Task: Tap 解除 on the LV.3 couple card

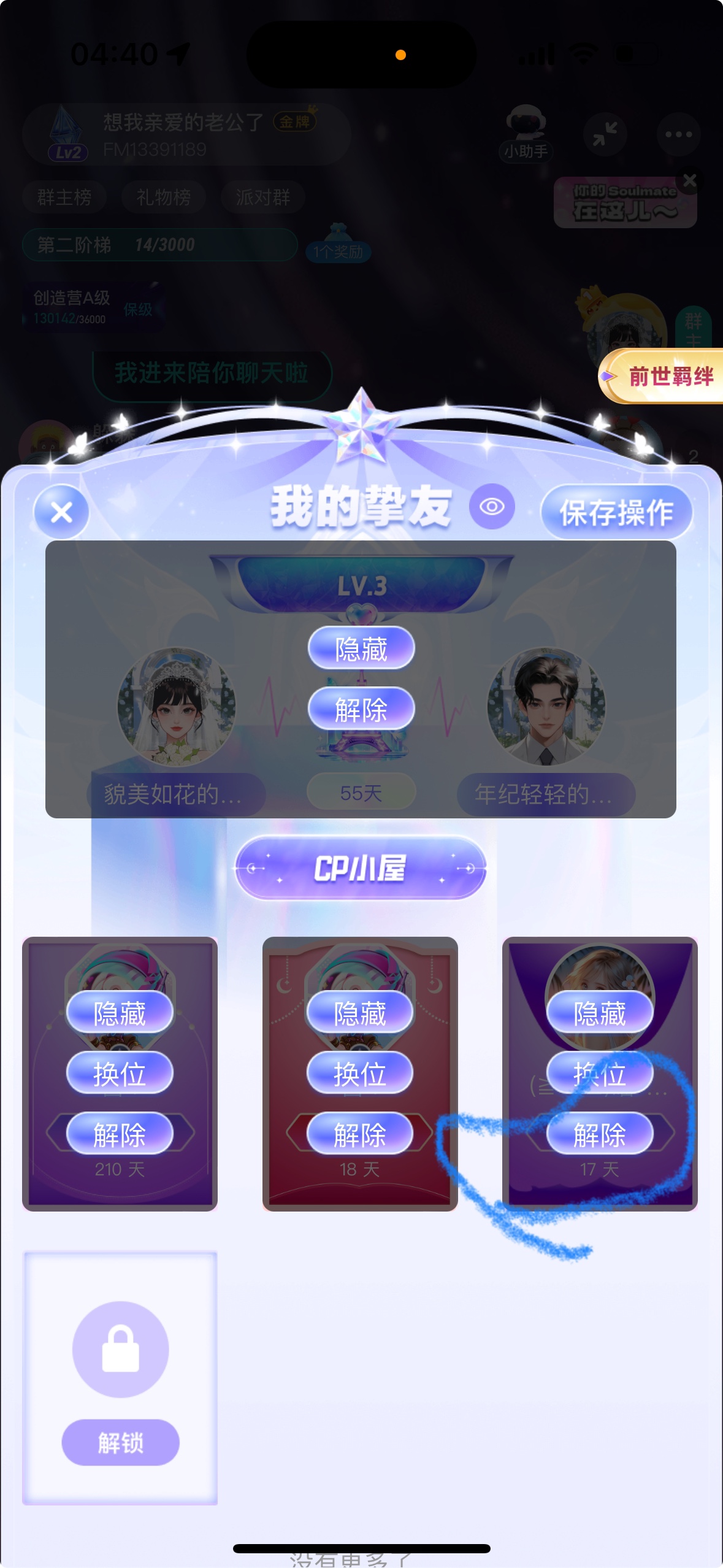Action: [x=361, y=710]
